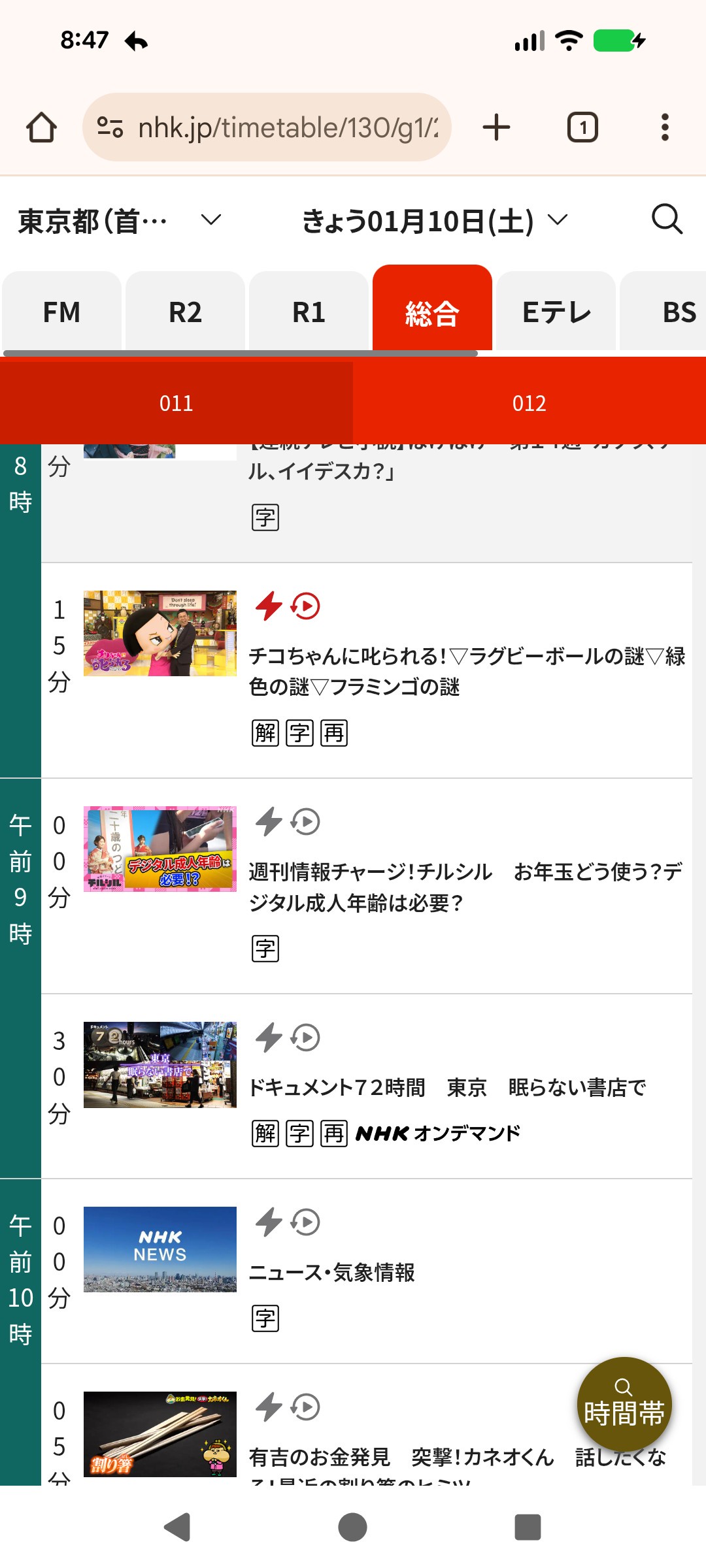Viewport: 706px width, 1568px height.
Task: Switch to the Eテレ tab
Action: [556, 312]
